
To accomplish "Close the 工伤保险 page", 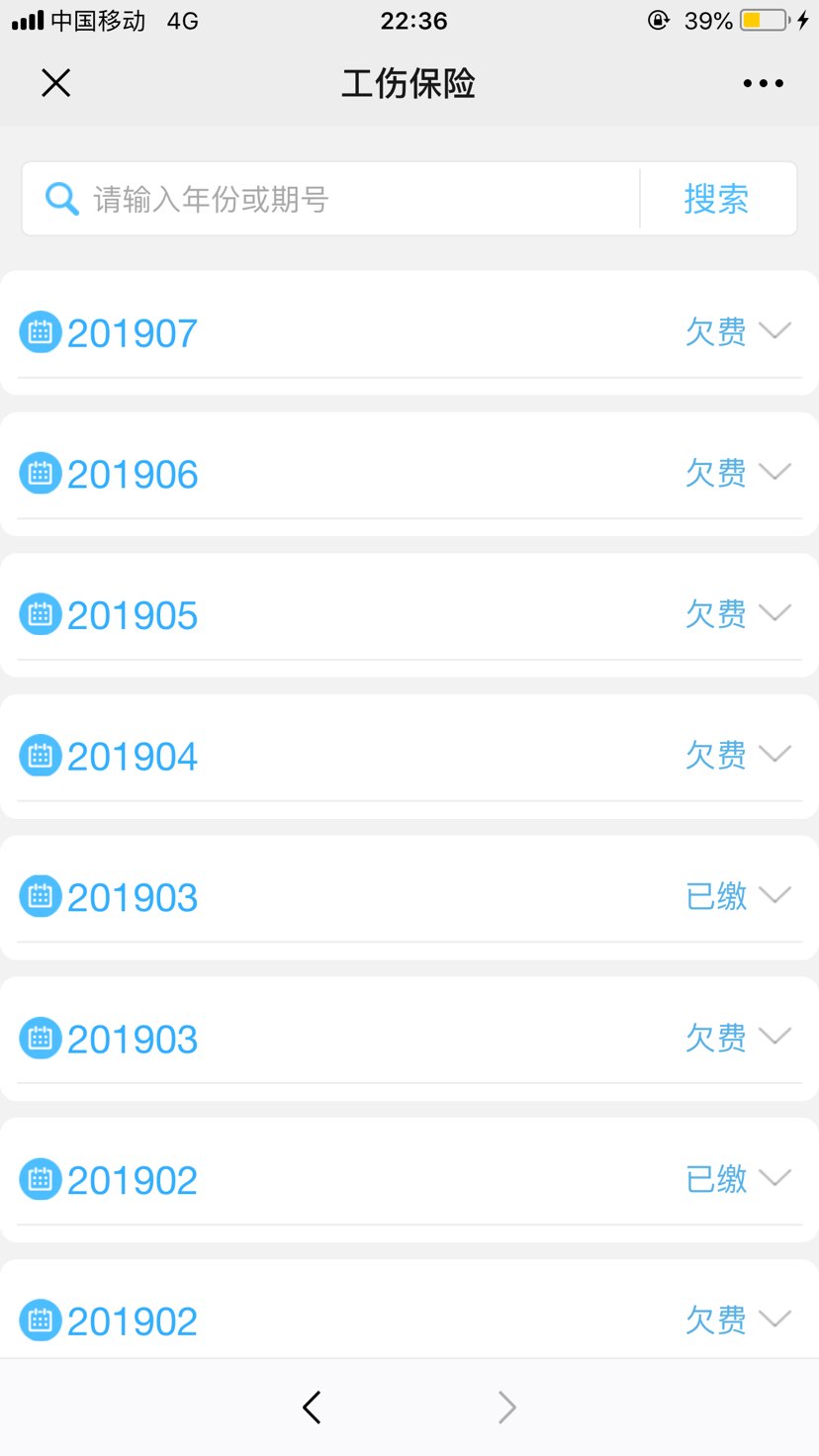I will click(56, 83).
